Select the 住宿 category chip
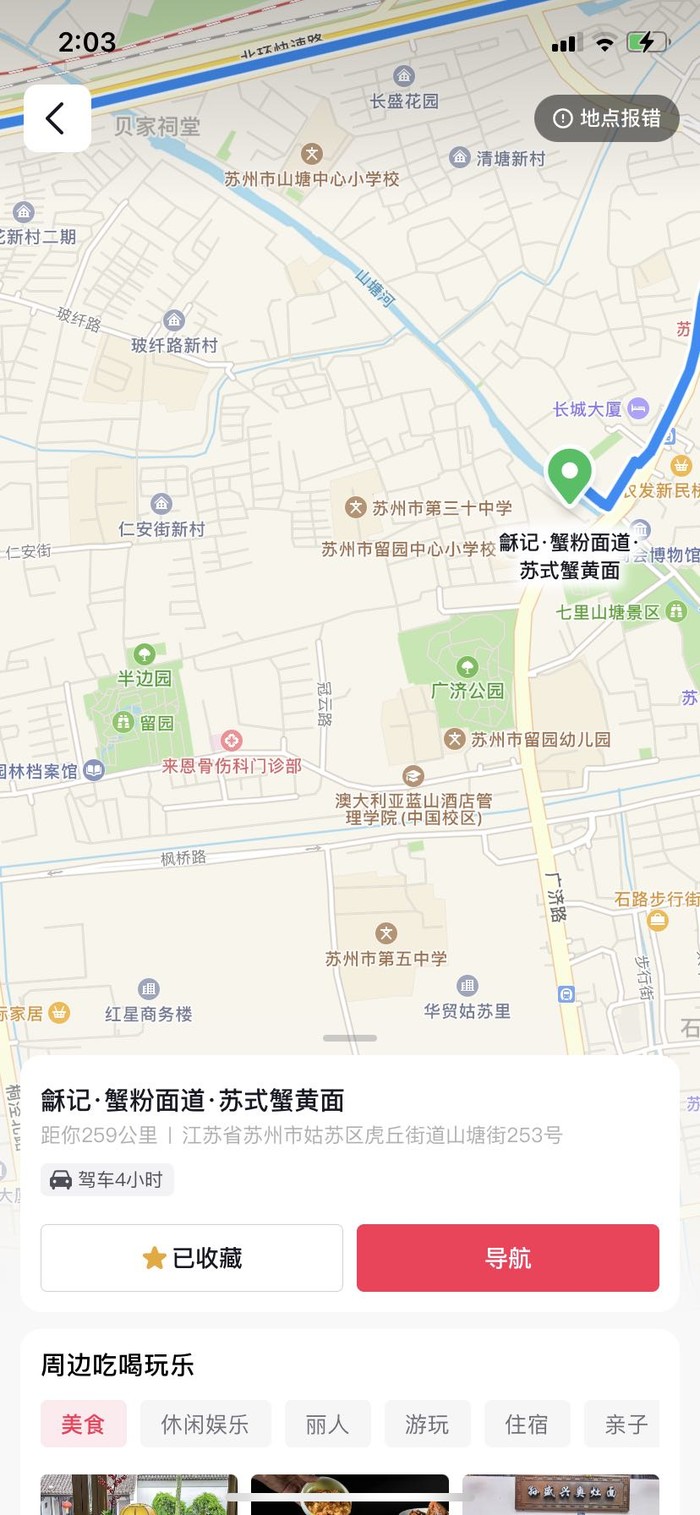The width and height of the screenshot is (700, 1515). [x=527, y=1424]
